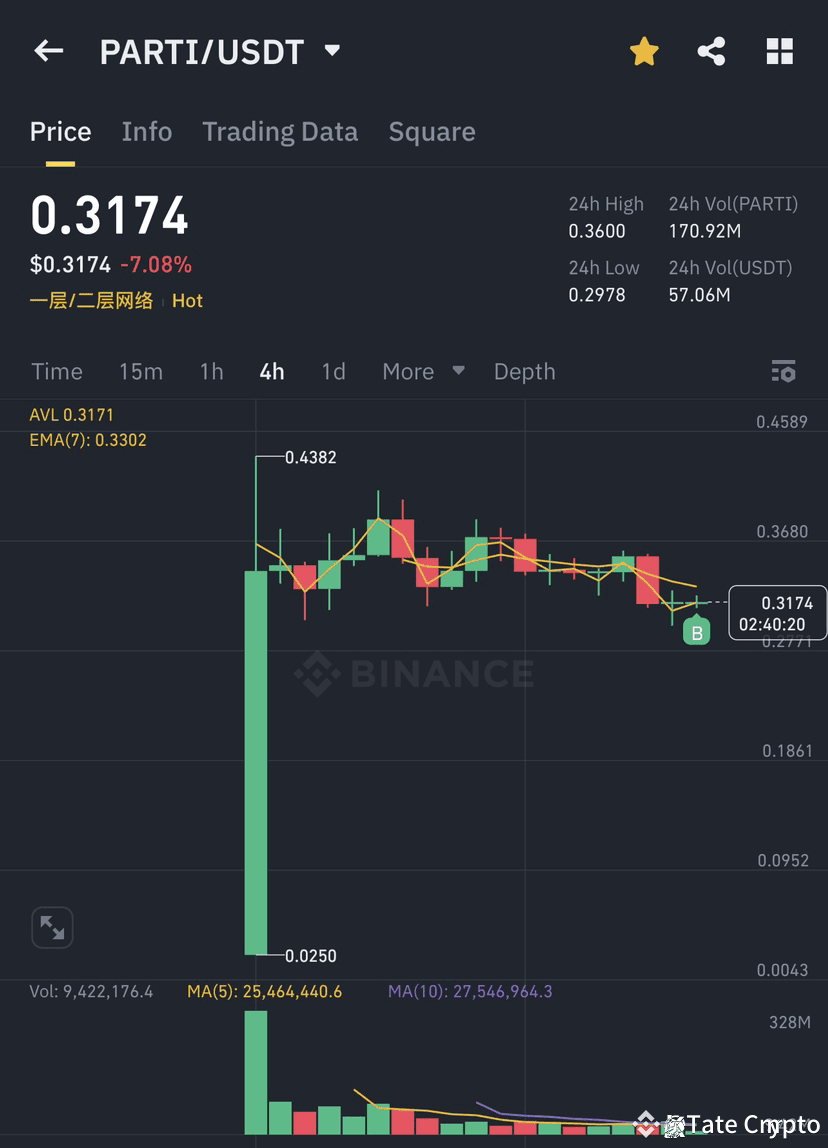Show the Depth chart
This screenshot has width=828, height=1148.
pos(524,372)
